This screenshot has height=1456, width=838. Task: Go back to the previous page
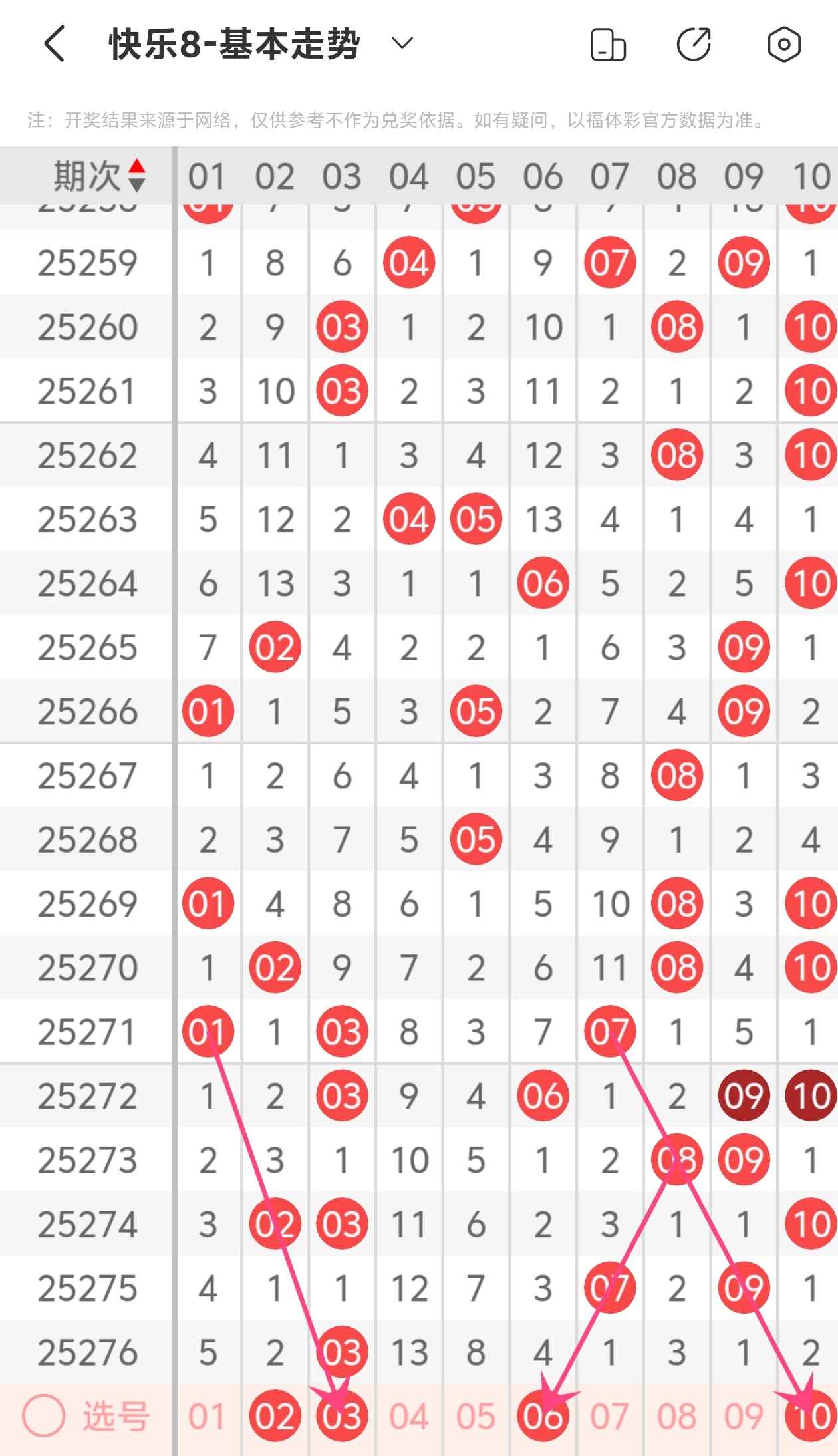click(x=55, y=44)
